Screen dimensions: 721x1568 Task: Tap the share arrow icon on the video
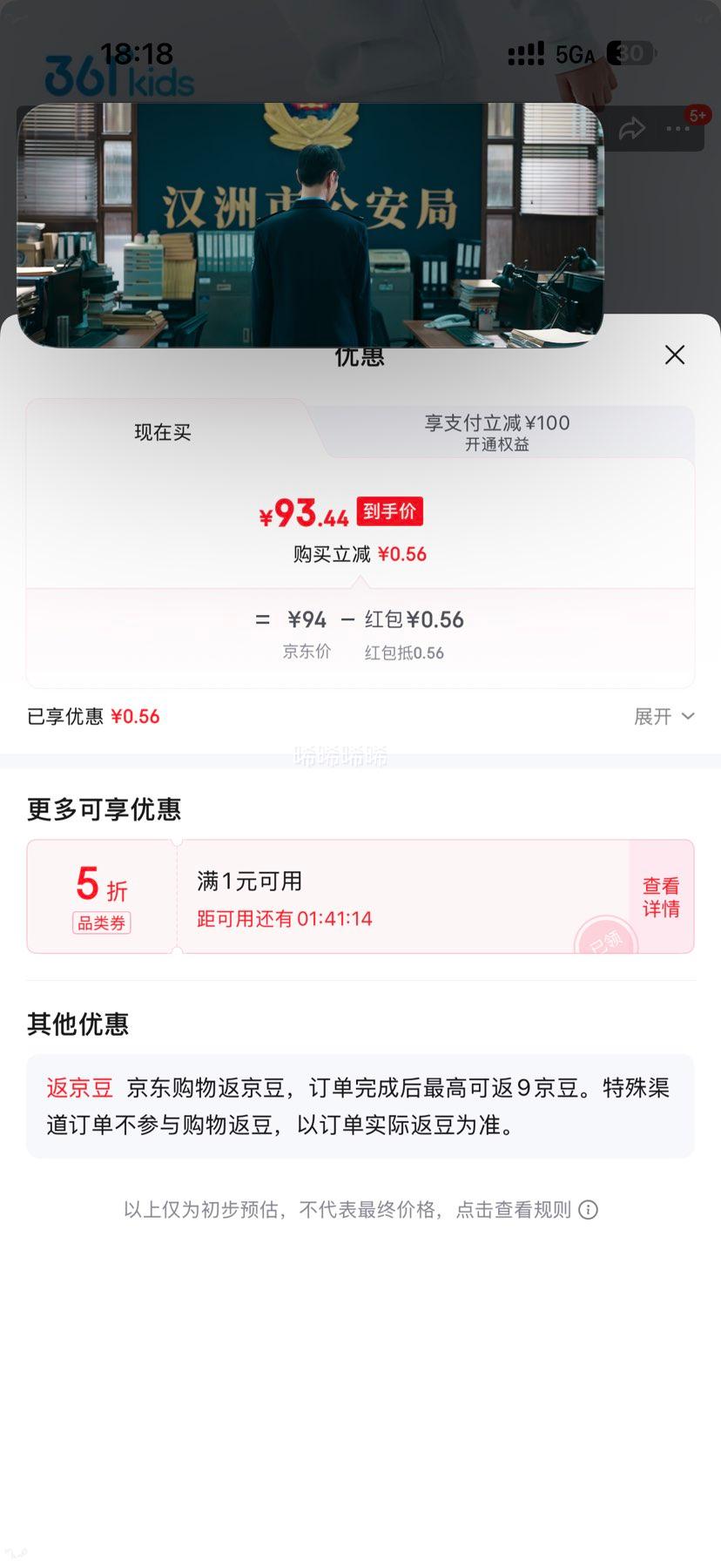coord(633,128)
